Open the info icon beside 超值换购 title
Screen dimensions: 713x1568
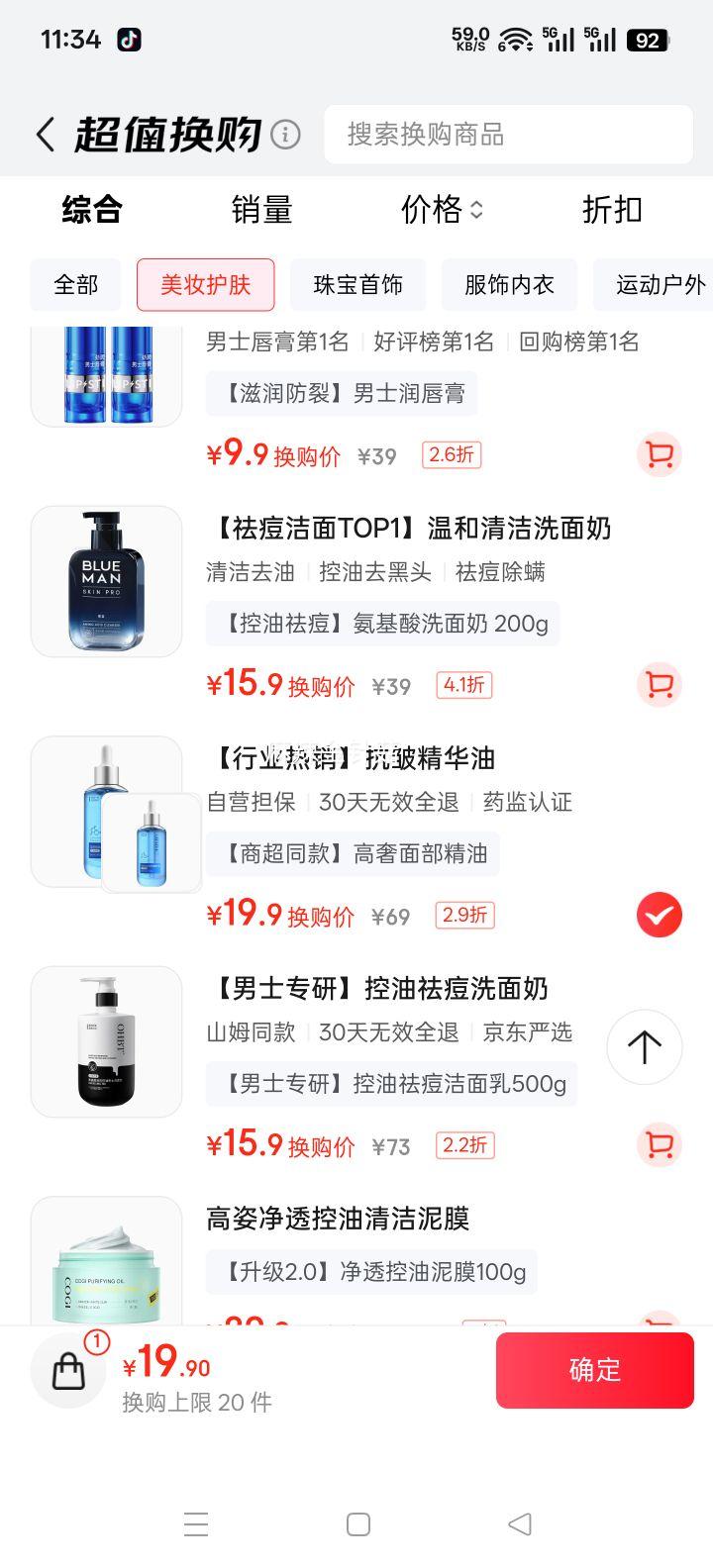pos(286,132)
